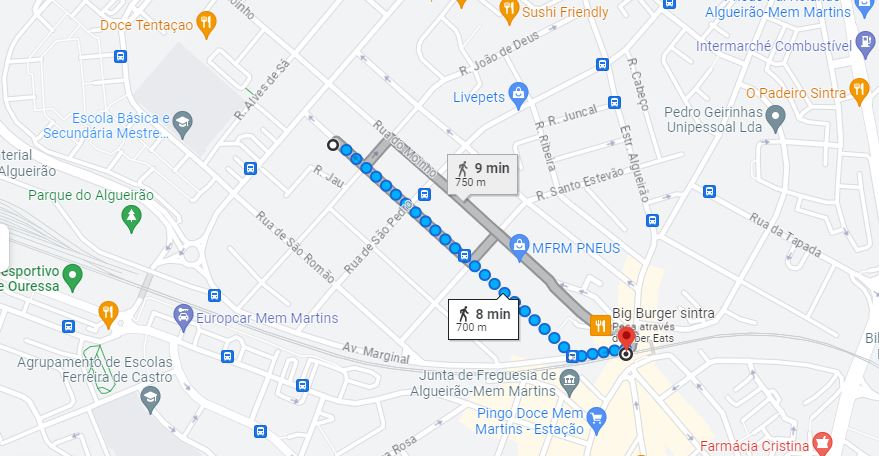This screenshot has height=456, width=879.
Task: Open Pingo Doce Mem Martins - Estação marker
Action: (597, 416)
